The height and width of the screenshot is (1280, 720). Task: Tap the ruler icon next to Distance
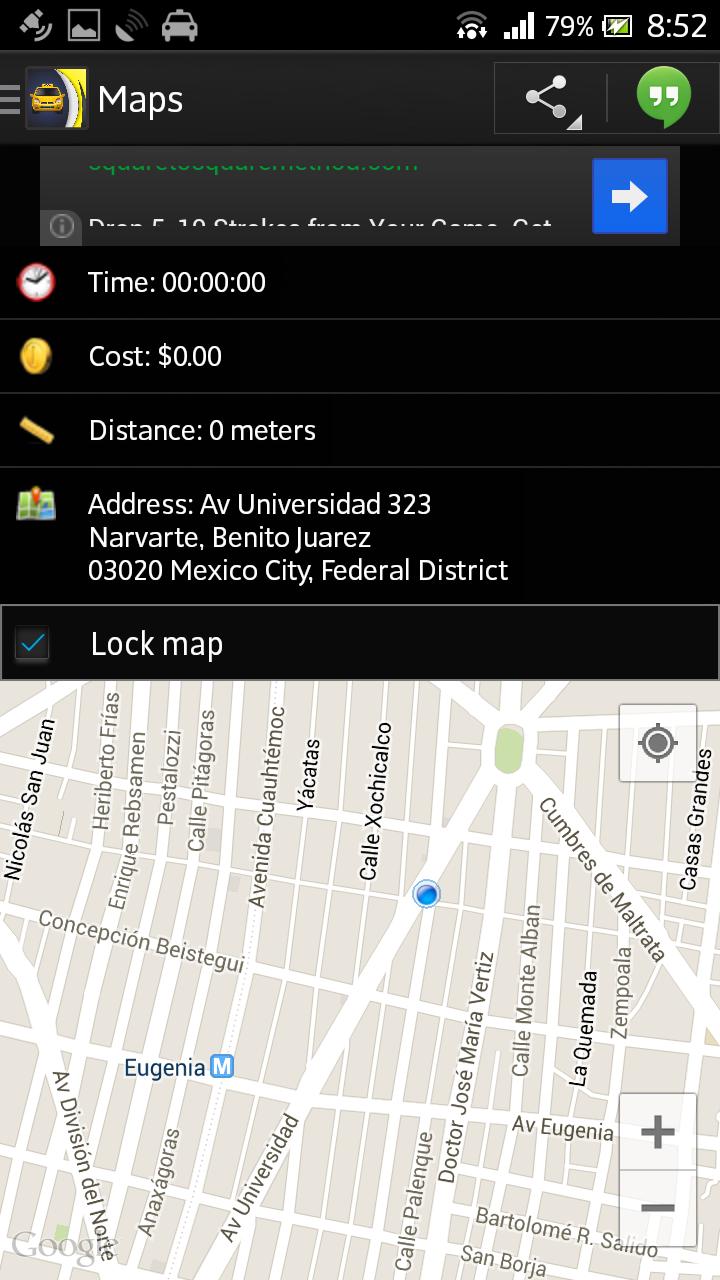[x=35, y=430]
